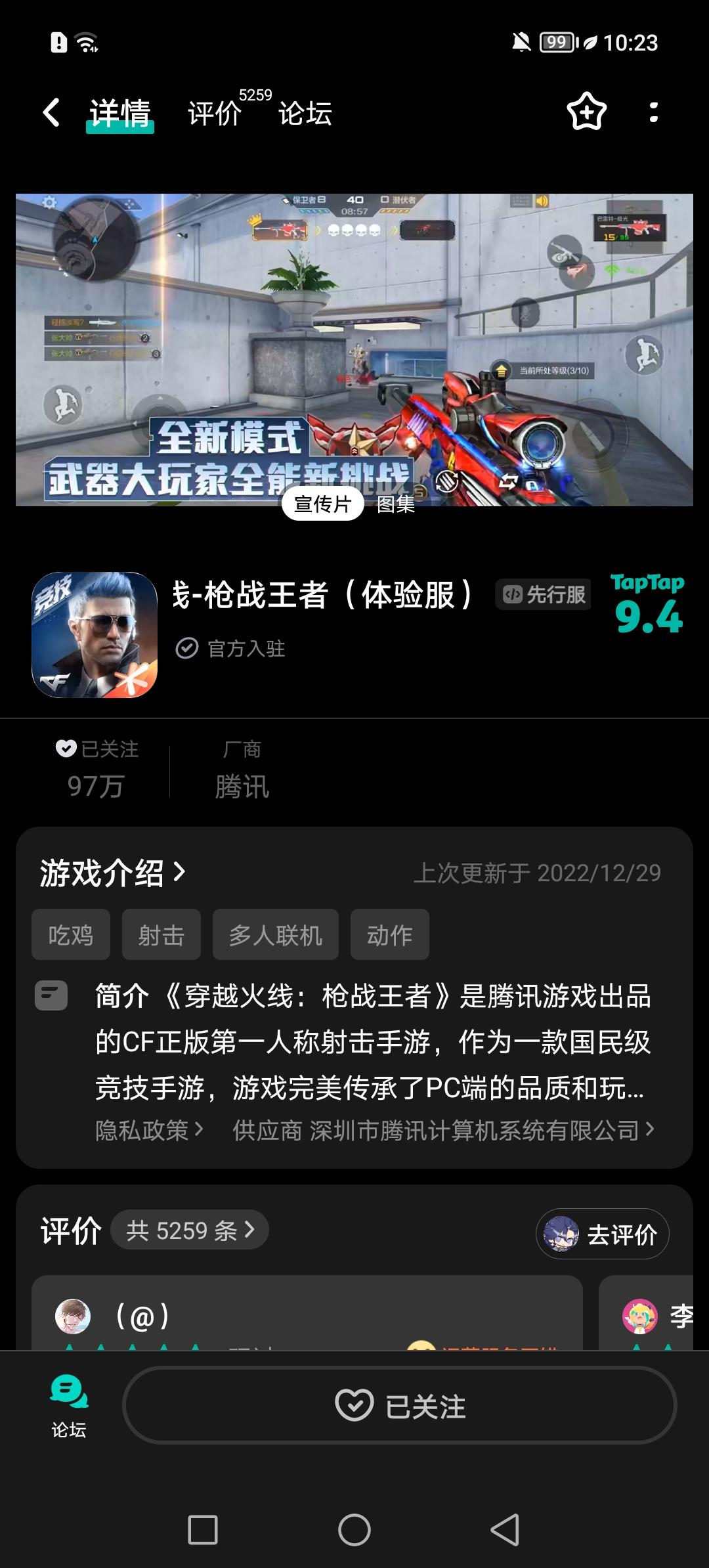View all 5259 reviews
Viewport: 709px width, 1568px height.
pos(190,1230)
